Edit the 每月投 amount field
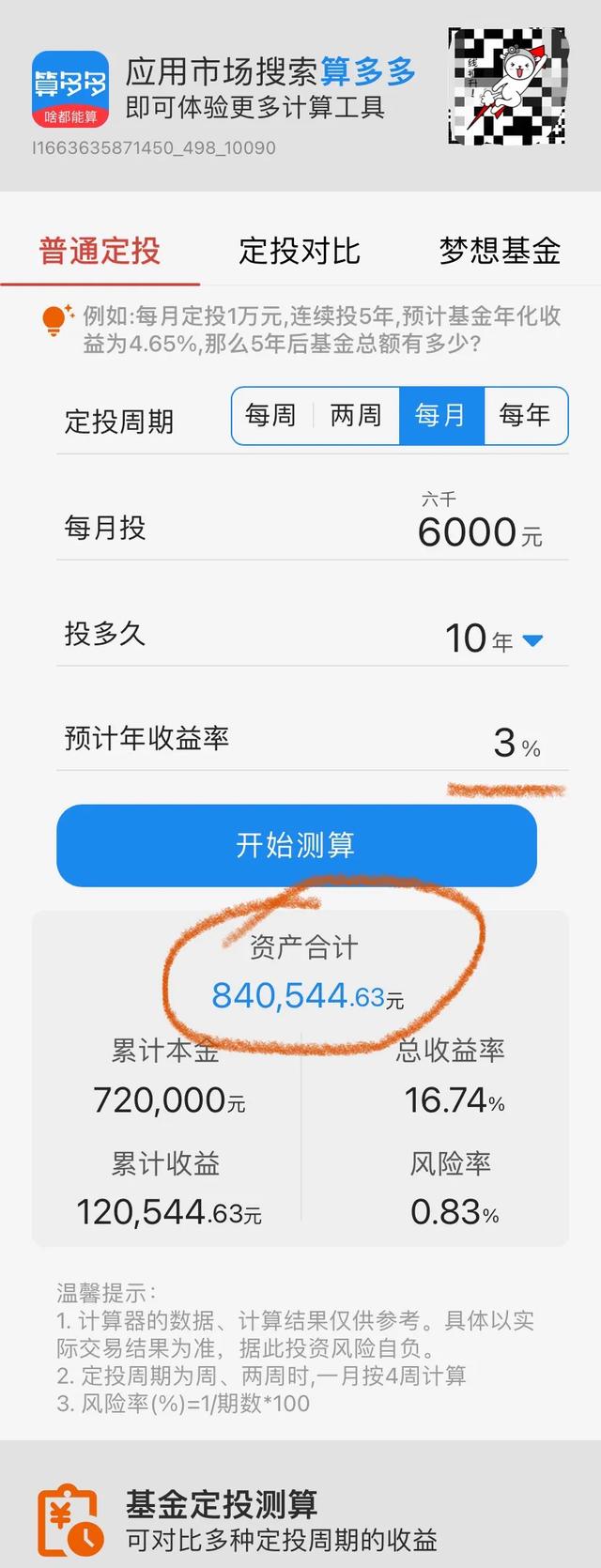The image size is (601, 1568). 467,532
